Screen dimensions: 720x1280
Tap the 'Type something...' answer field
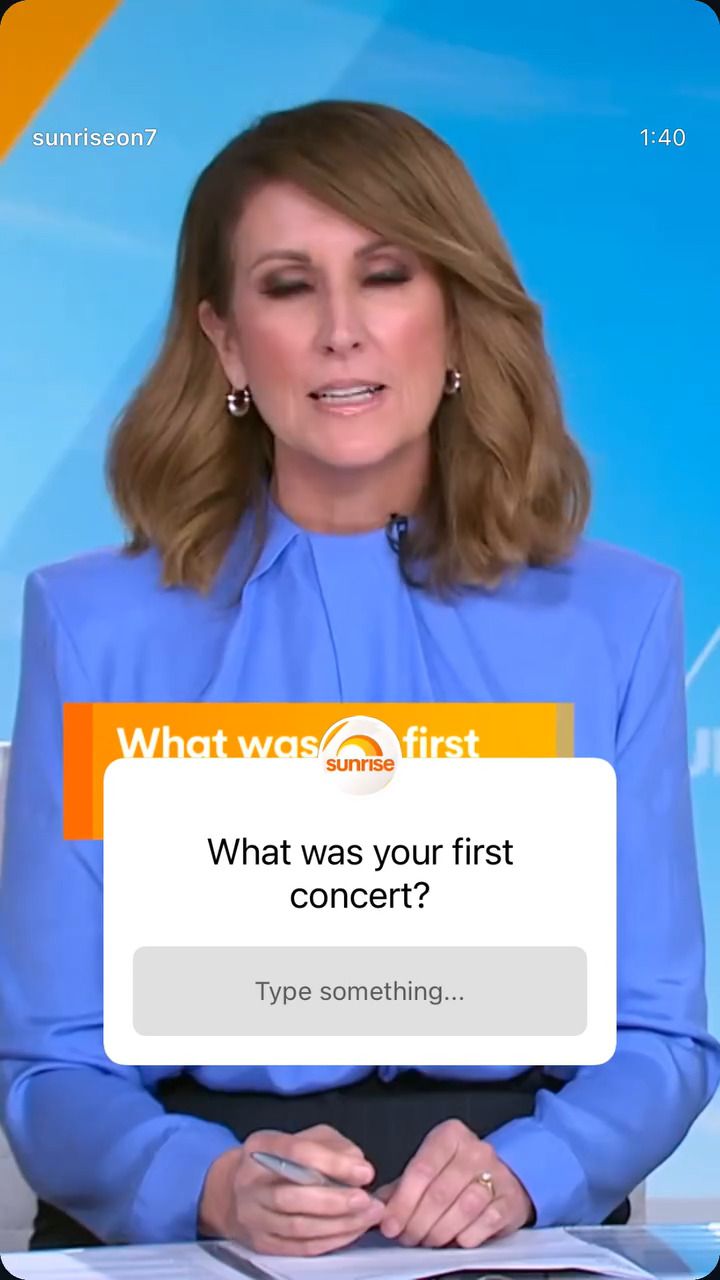[360, 991]
